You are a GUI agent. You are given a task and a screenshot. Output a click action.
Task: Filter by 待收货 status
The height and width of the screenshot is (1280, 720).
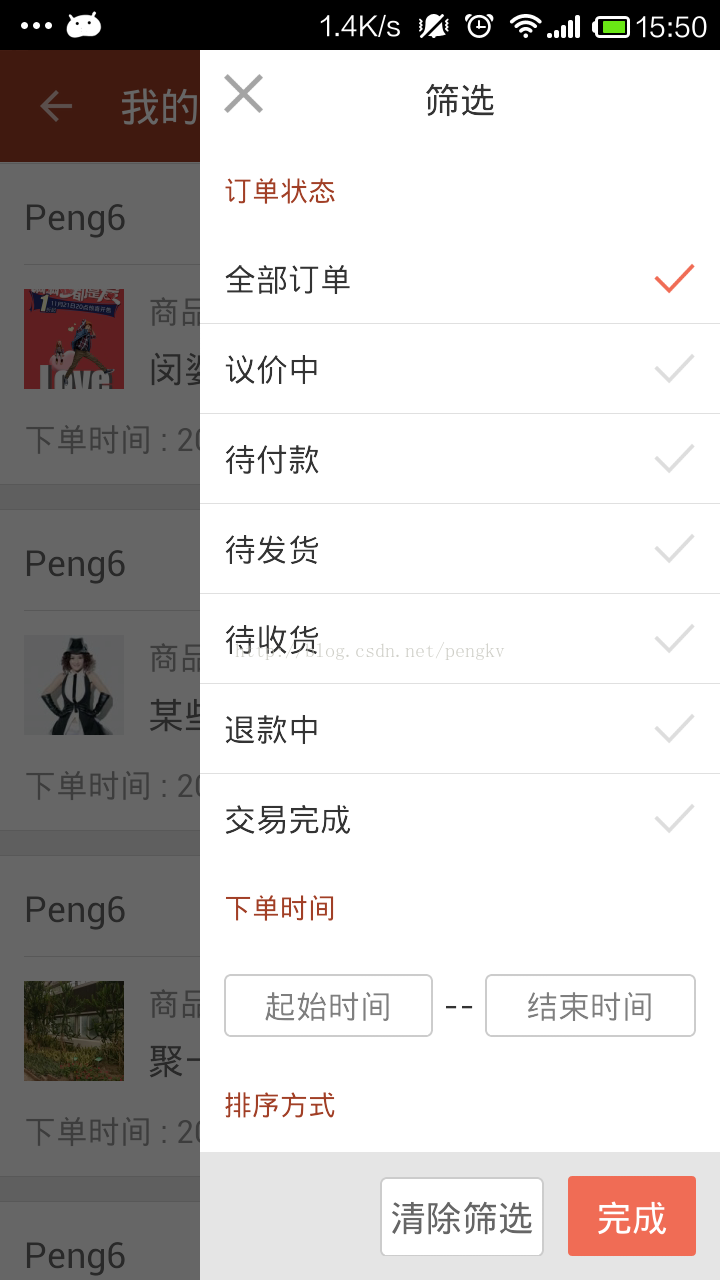(x=460, y=639)
